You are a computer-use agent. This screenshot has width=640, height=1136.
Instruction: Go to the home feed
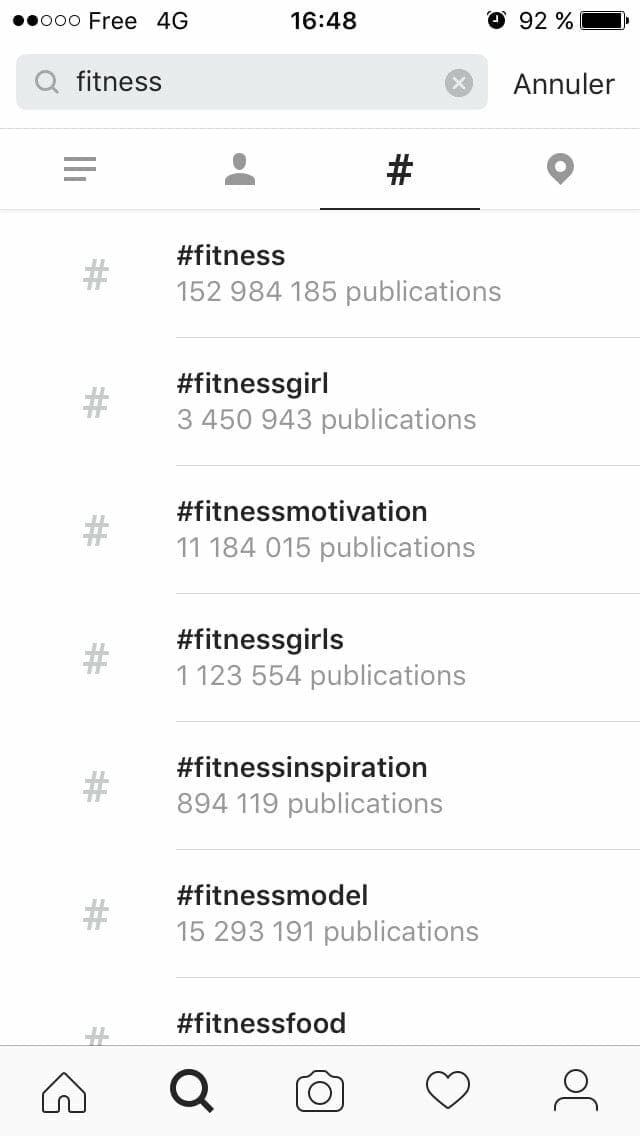(64, 1091)
